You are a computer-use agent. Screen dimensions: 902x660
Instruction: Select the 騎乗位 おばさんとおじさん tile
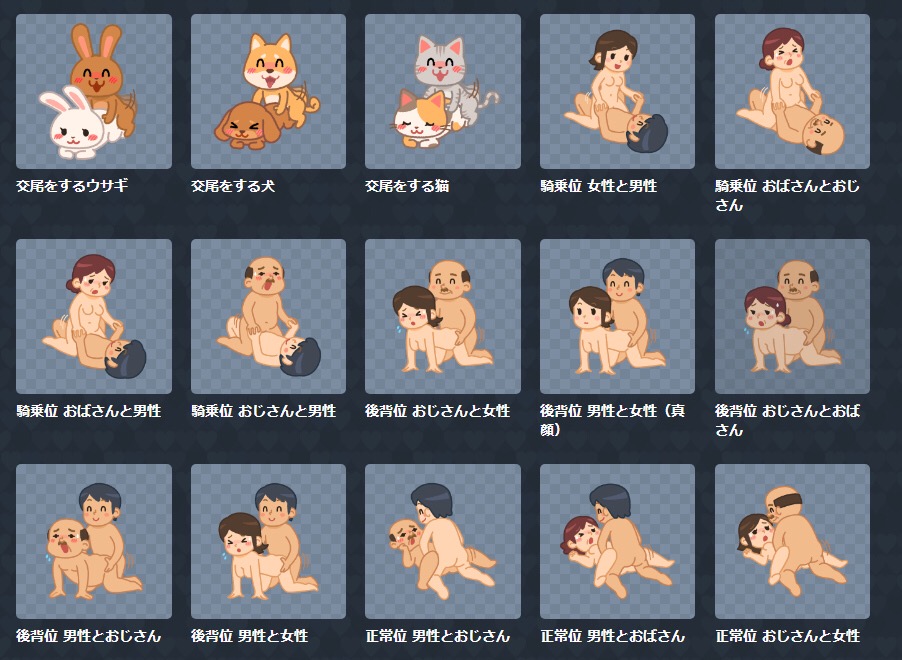(x=792, y=91)
